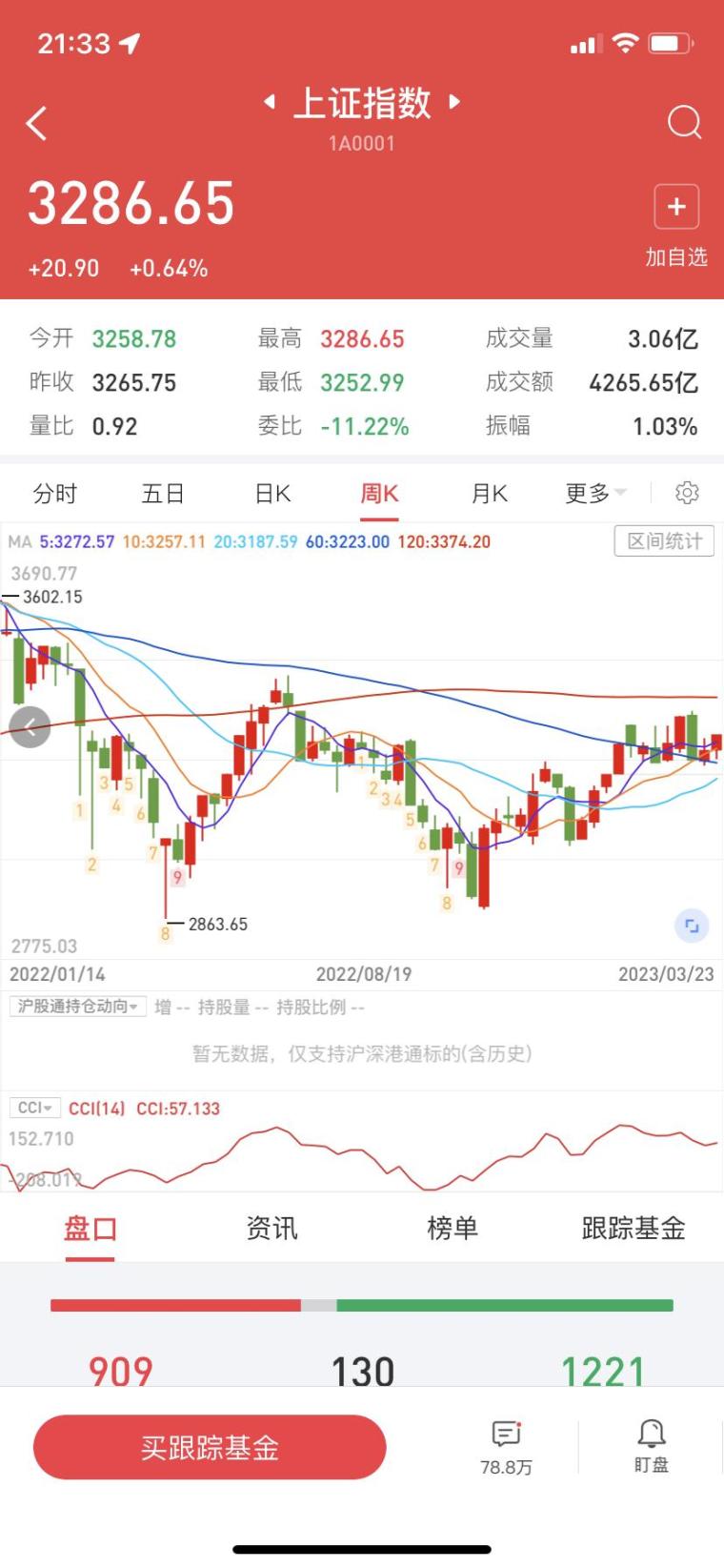724x1568 pixels.
Task: Open the 盯盘 alert bell
Action: click(652, 1446)
